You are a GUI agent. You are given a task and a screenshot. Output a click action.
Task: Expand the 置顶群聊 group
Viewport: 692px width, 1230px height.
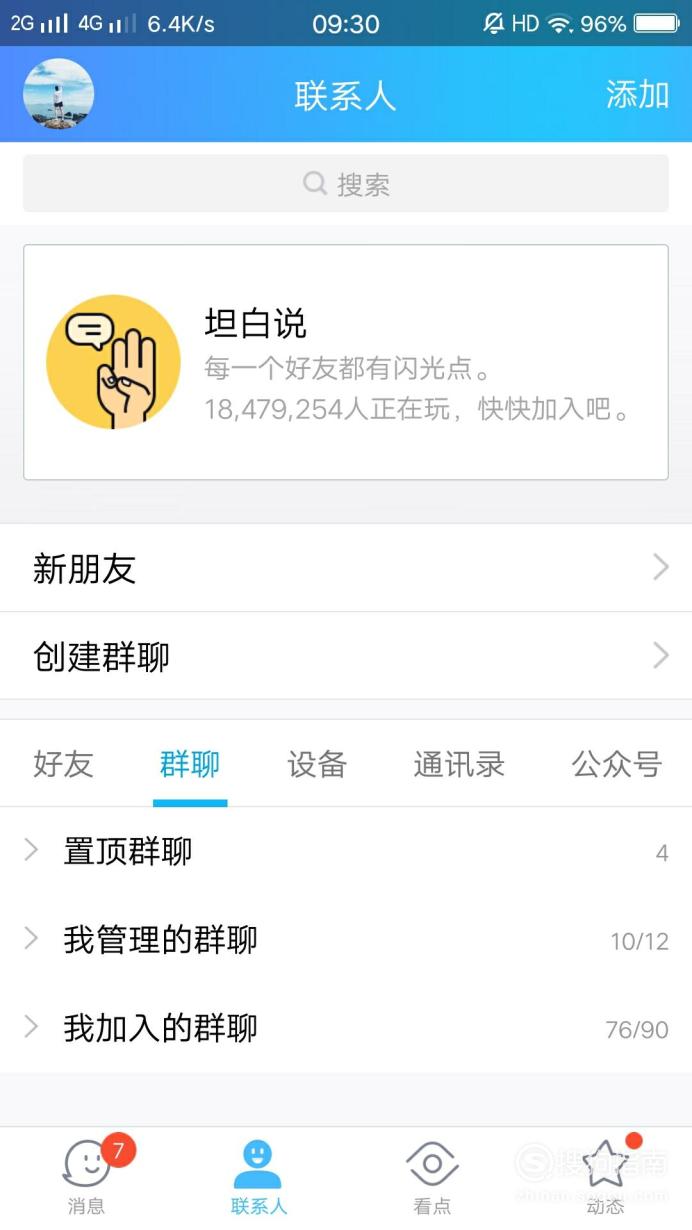tap(346, 852)
